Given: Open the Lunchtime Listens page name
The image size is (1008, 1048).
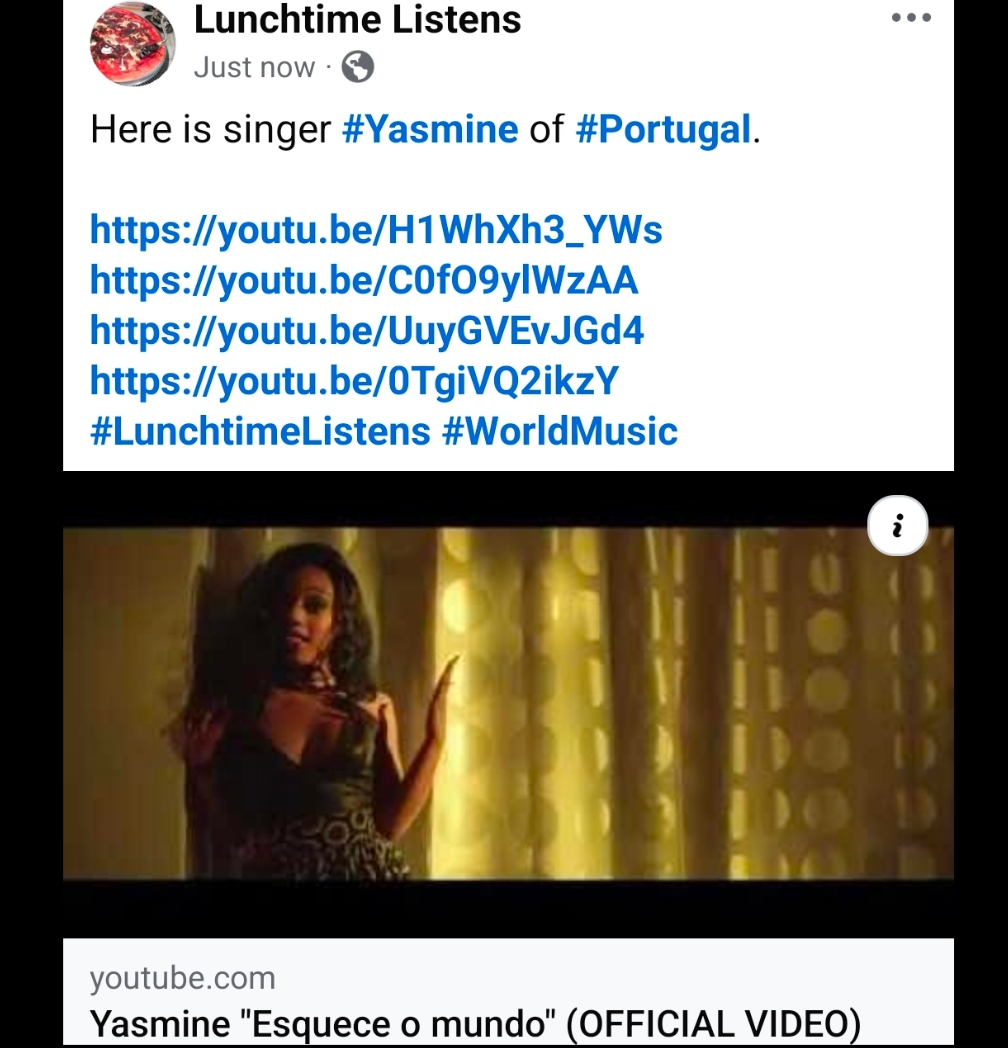Looking at the screenshot, I should click(x=357, y=20).
